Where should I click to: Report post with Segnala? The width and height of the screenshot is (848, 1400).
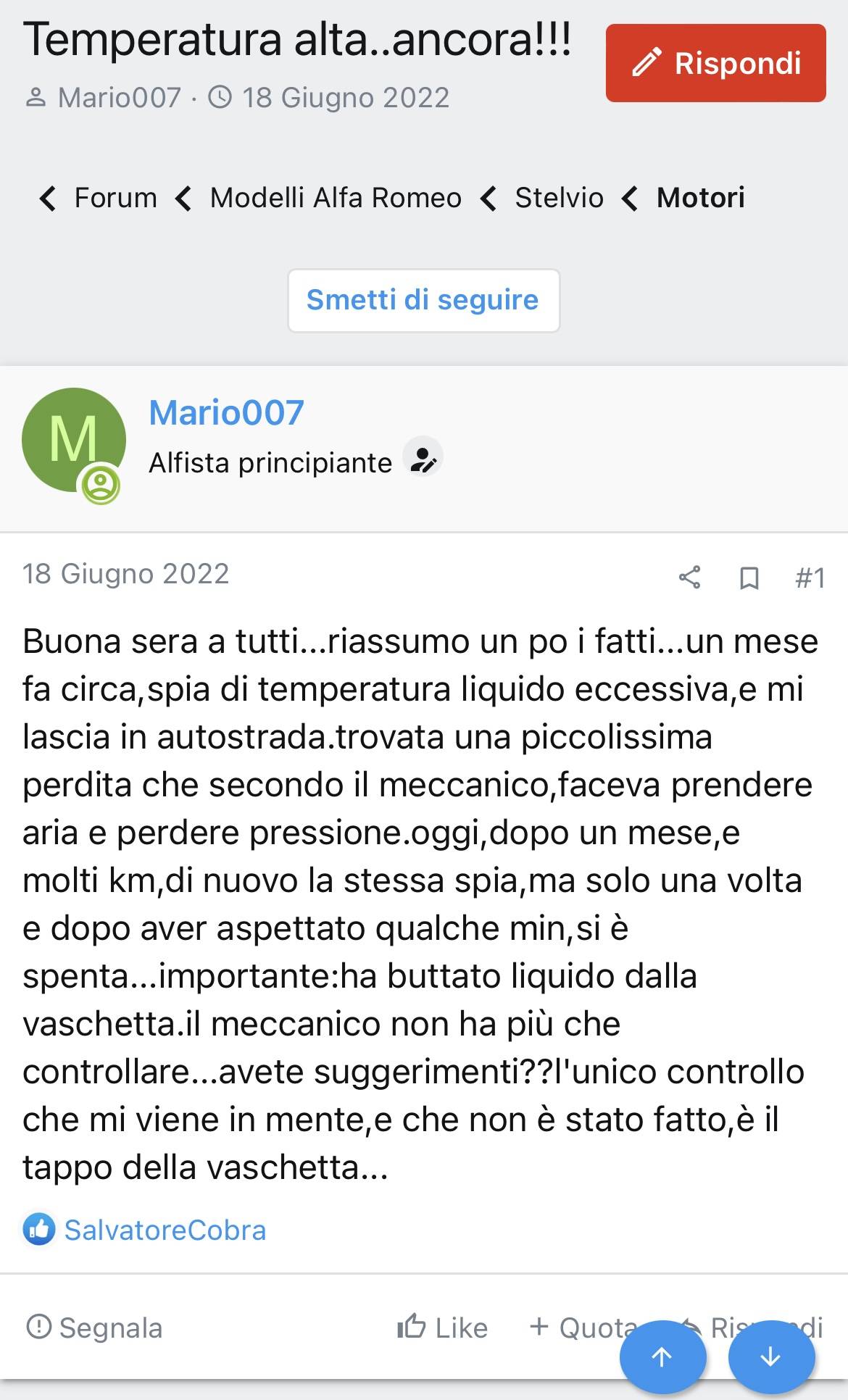coord(94,1328)
